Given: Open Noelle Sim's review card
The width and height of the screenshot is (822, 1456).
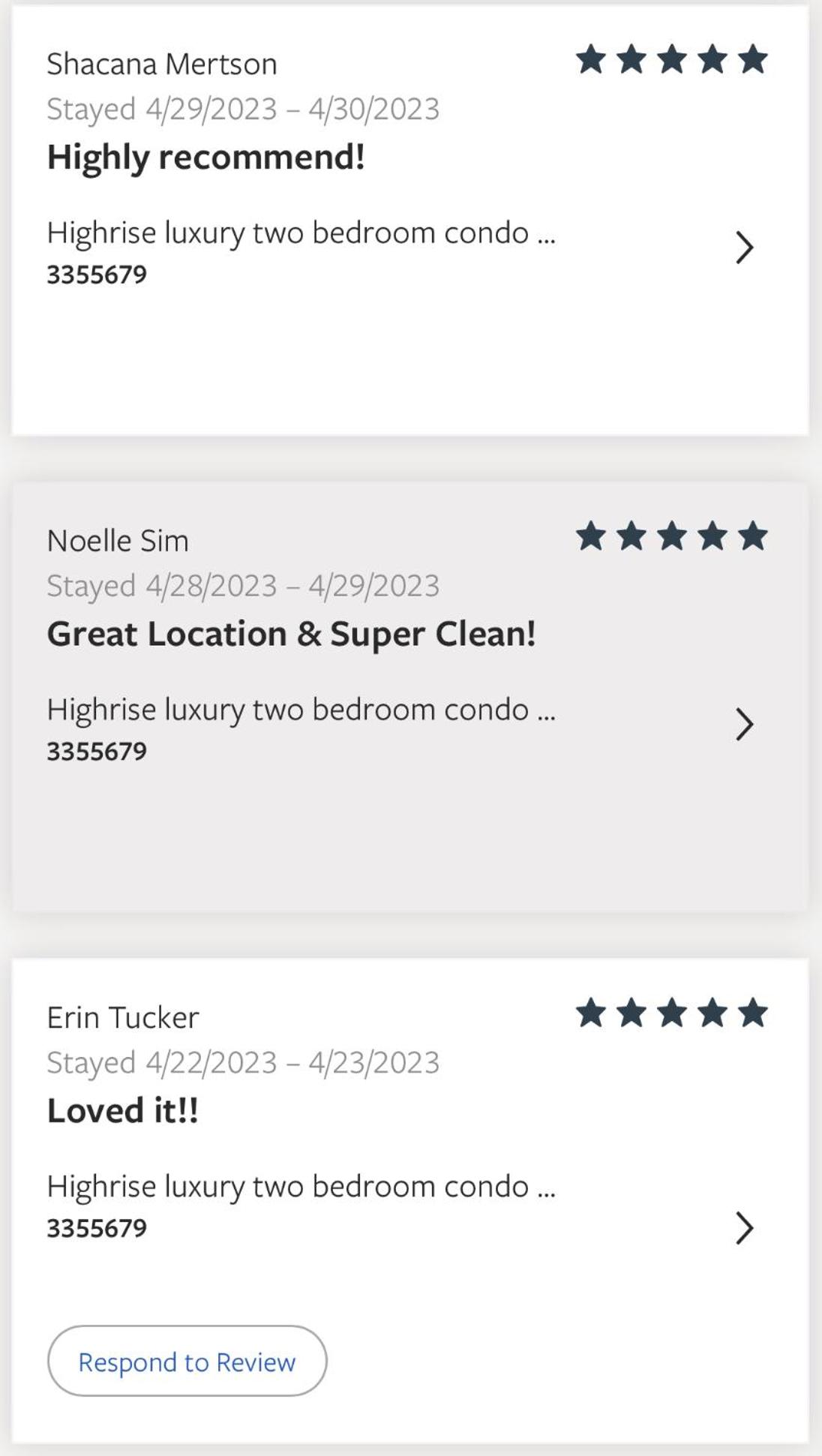Looking at the screenshot, I should [x=300, y=635].
